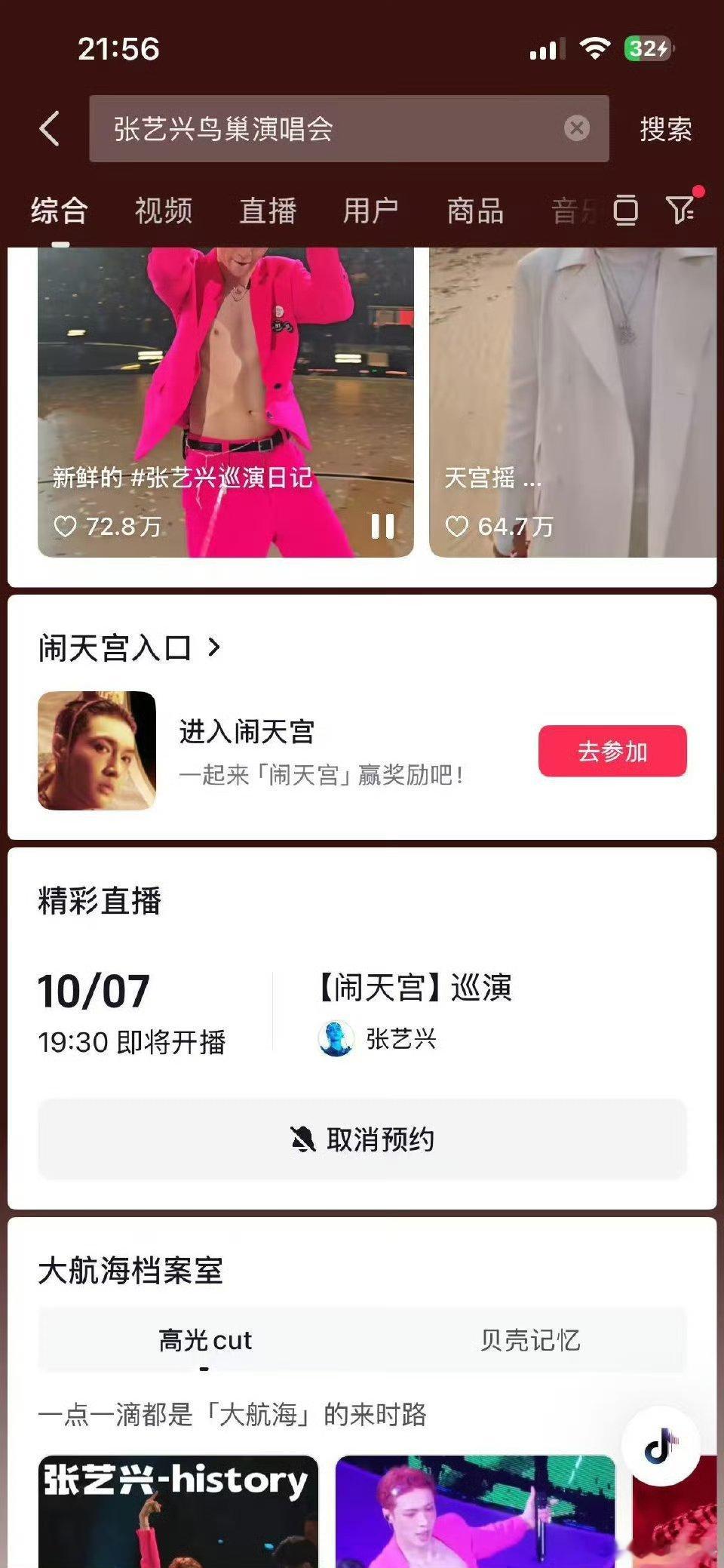The width and height of the screenshot is (724, 1568).
Task: Select the 用户 tab
Action: [371, 211]
